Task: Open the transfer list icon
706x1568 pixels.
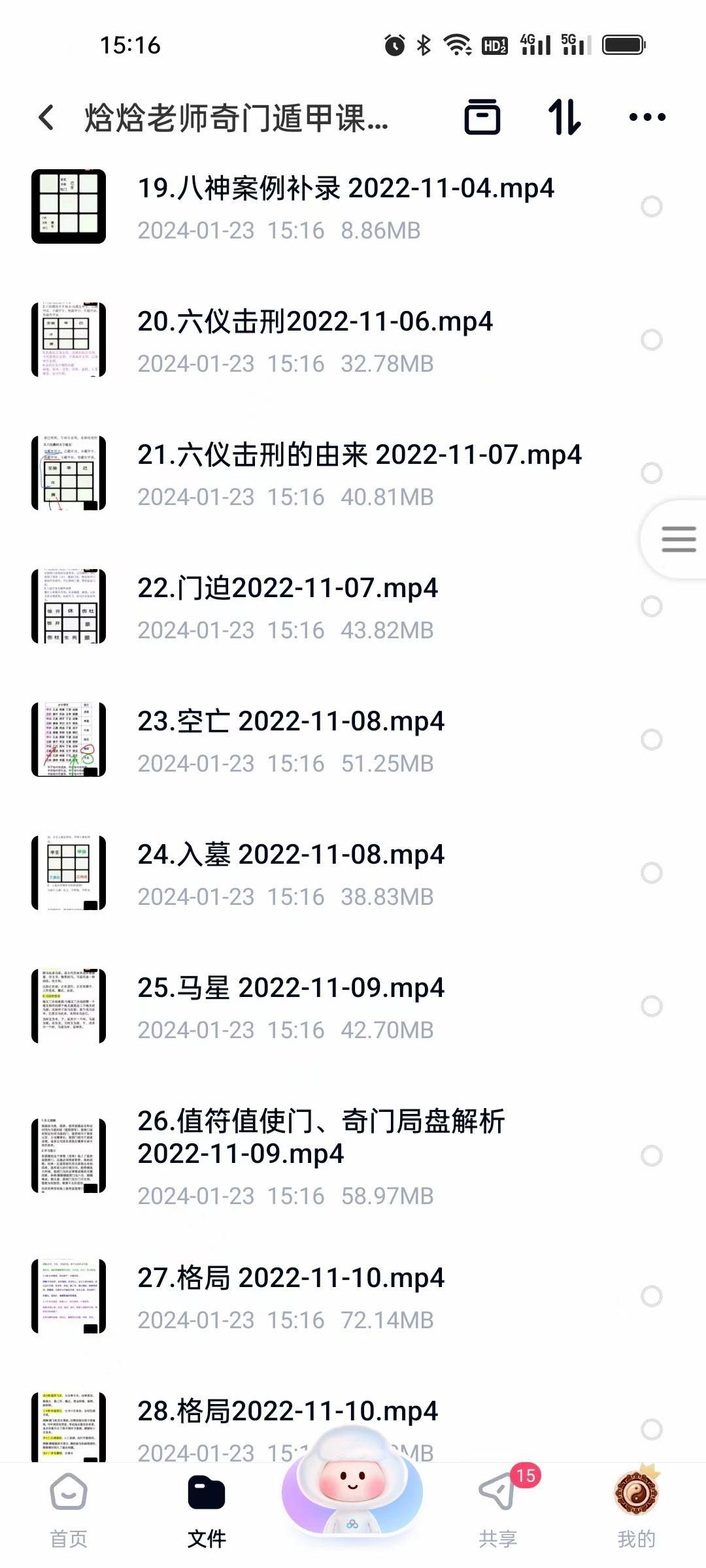Action: (482, 118)
